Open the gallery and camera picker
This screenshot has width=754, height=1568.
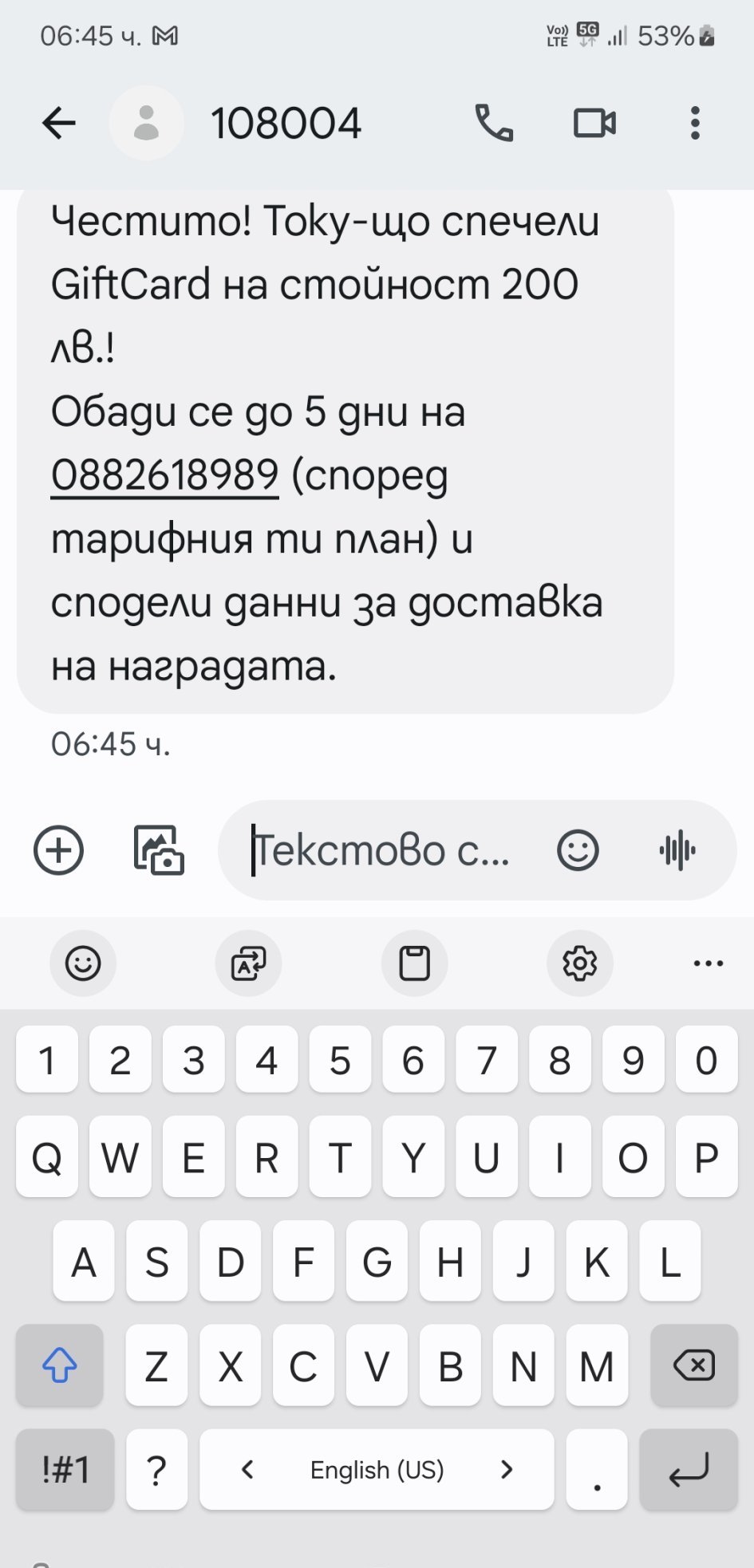158,850
